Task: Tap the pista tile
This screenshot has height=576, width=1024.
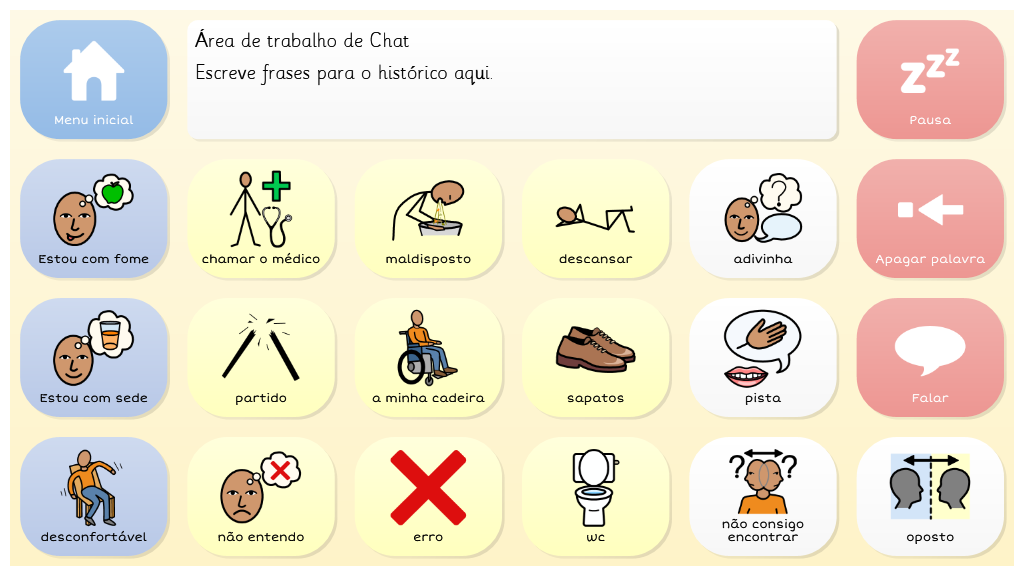Action: 763,358
